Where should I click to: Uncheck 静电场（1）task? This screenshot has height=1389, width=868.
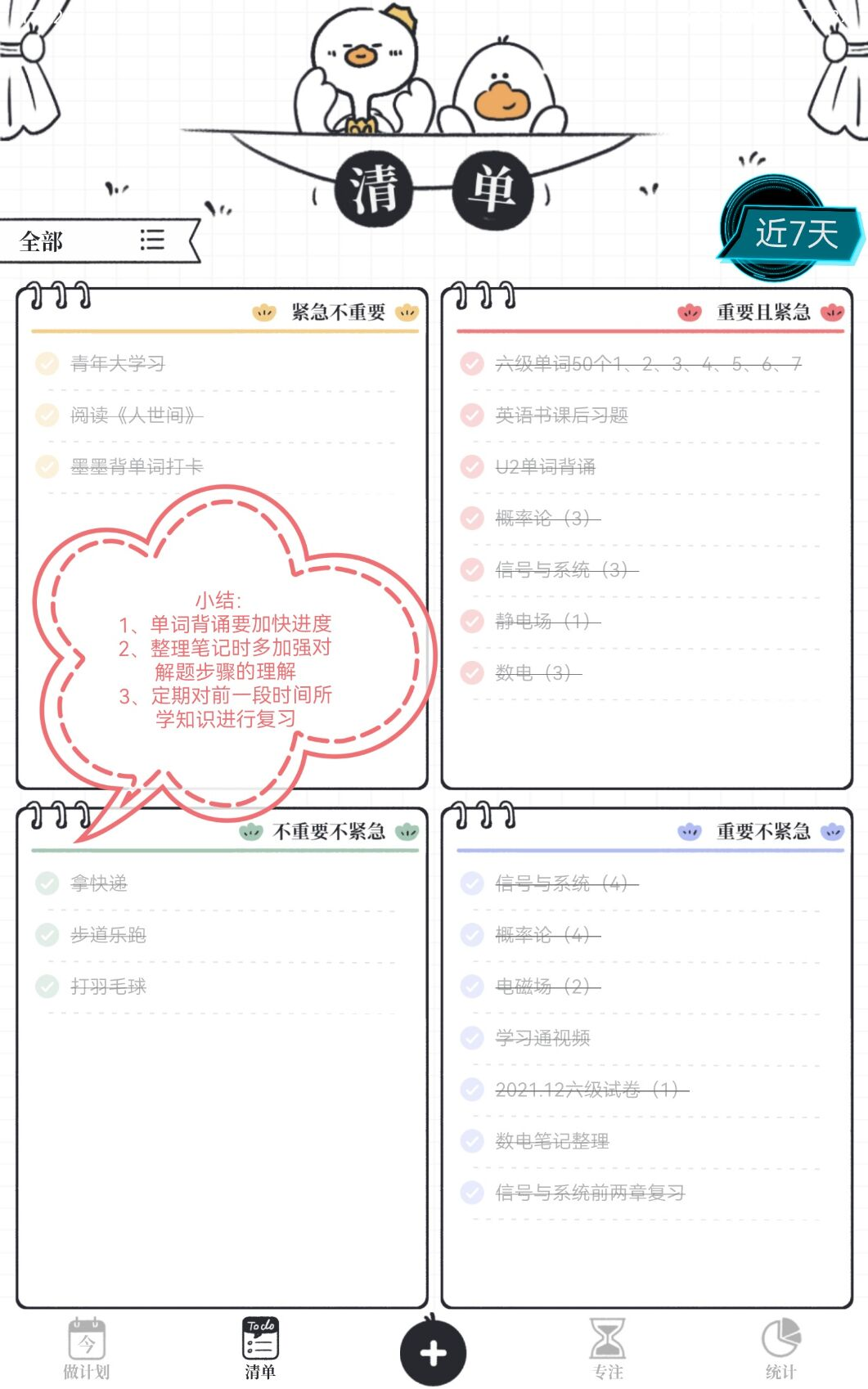click(x=472, y=621)
